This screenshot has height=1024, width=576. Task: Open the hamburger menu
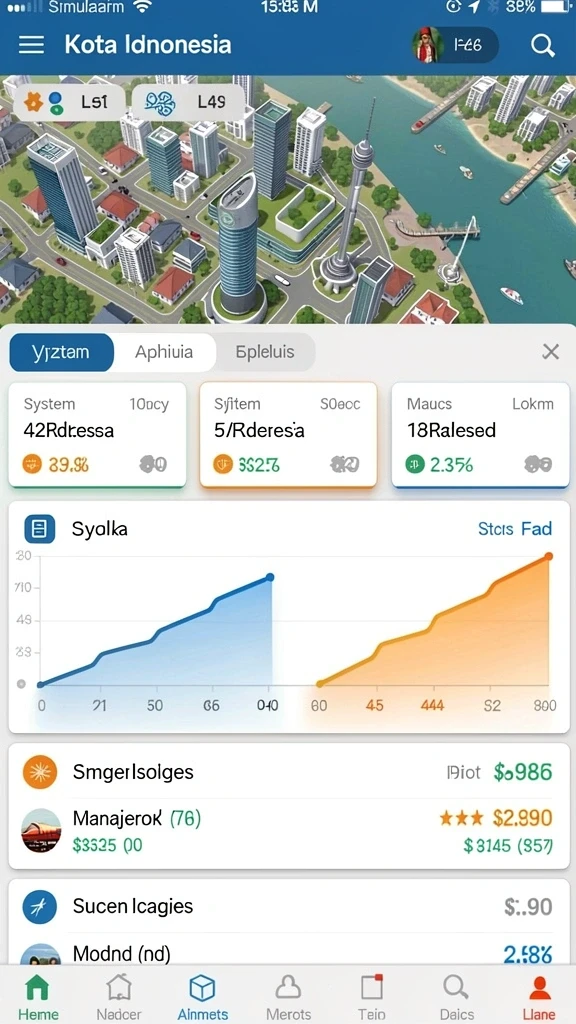[31, 45]
